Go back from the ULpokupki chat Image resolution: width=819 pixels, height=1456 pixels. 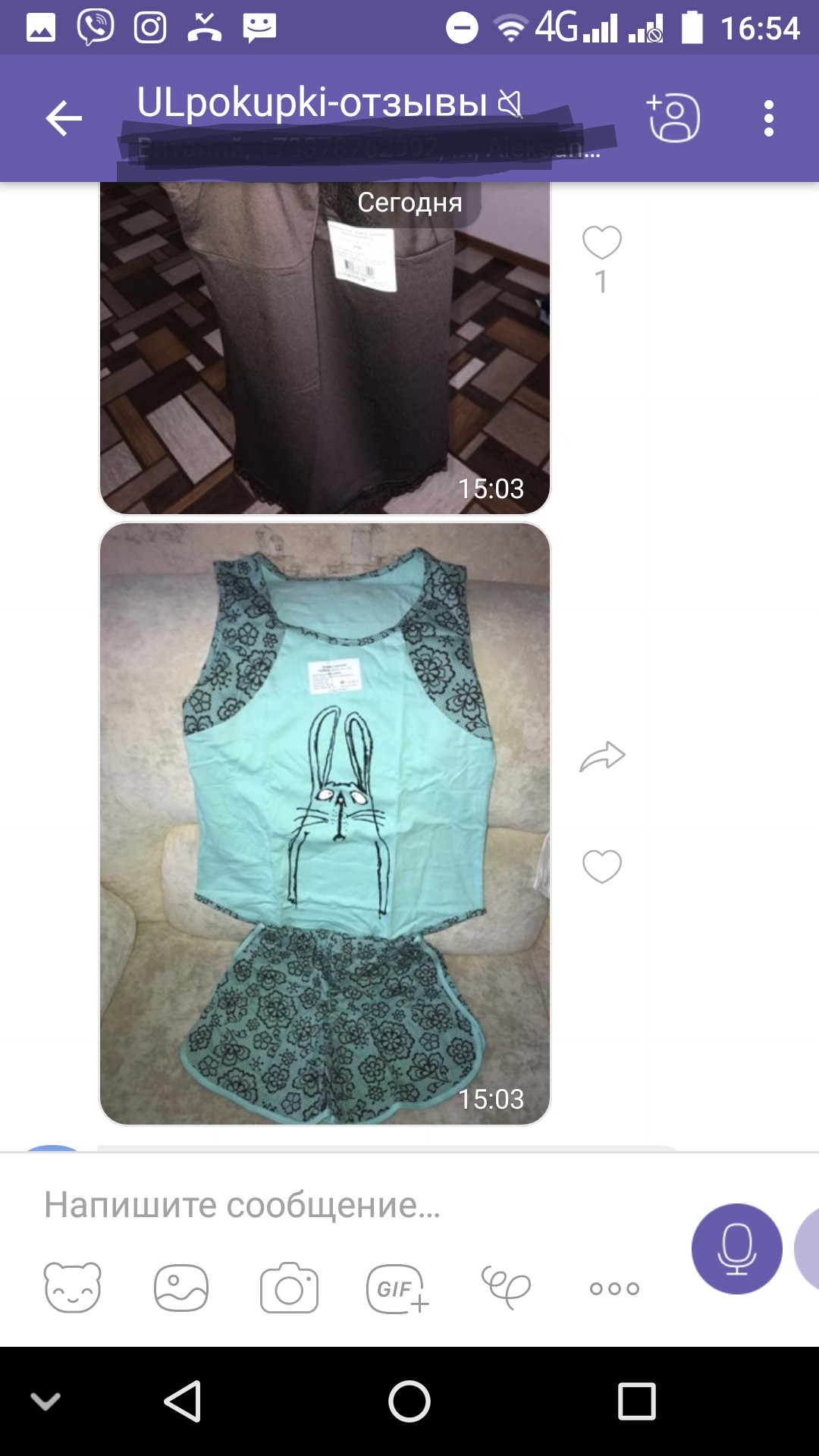pos(64,118)
